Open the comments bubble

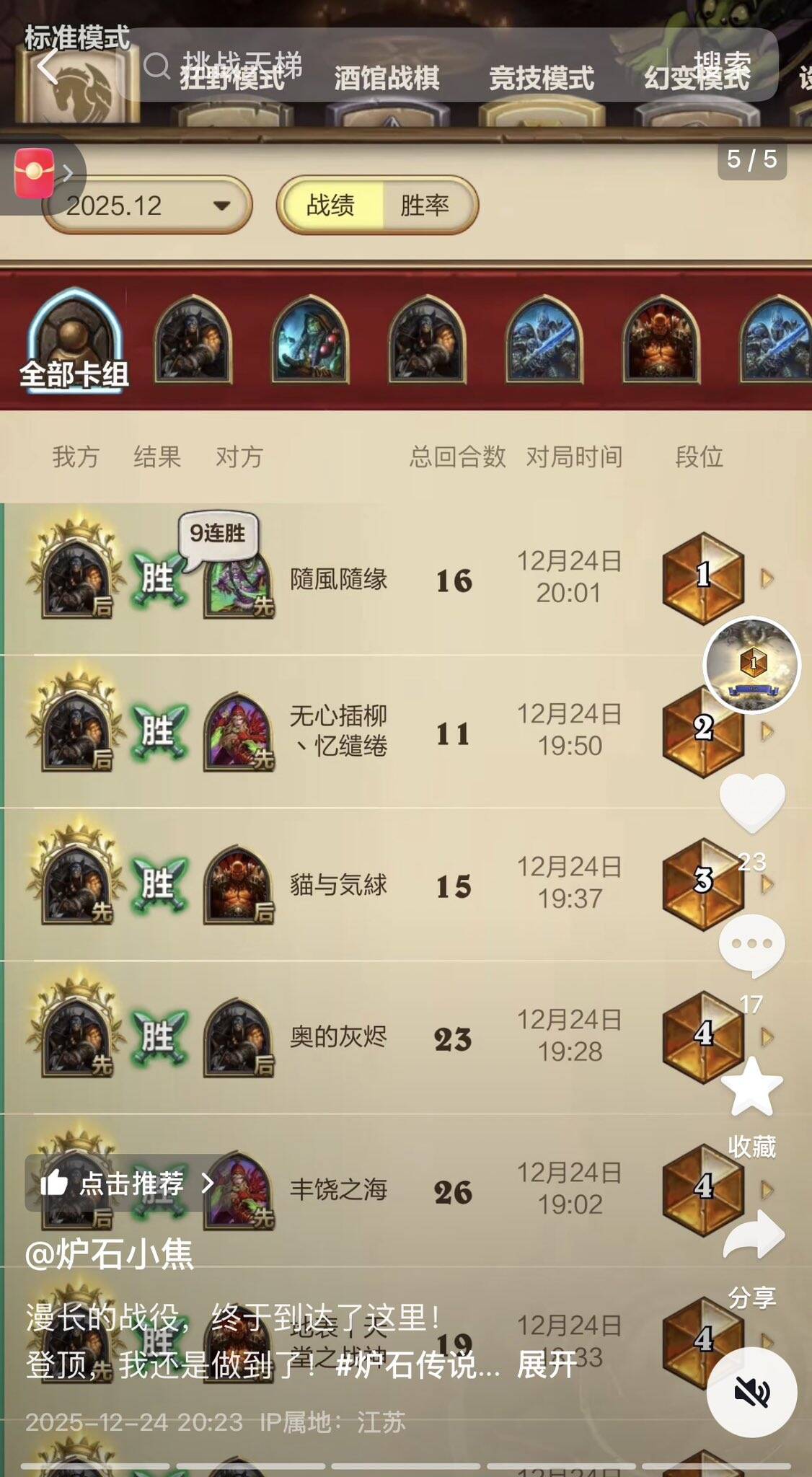752,945
